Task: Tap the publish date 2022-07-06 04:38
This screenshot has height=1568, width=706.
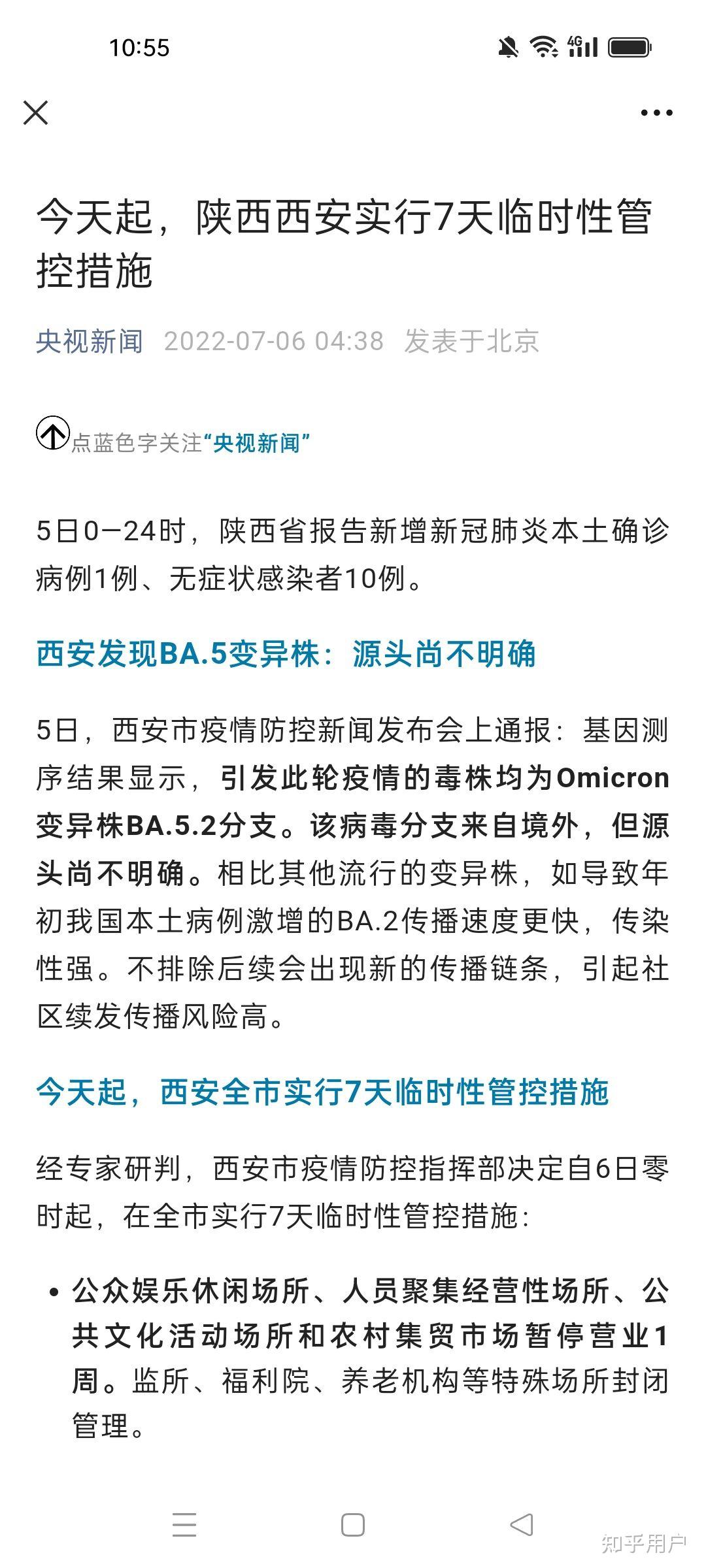Action: pyautogui.click(x=275, y=340)
